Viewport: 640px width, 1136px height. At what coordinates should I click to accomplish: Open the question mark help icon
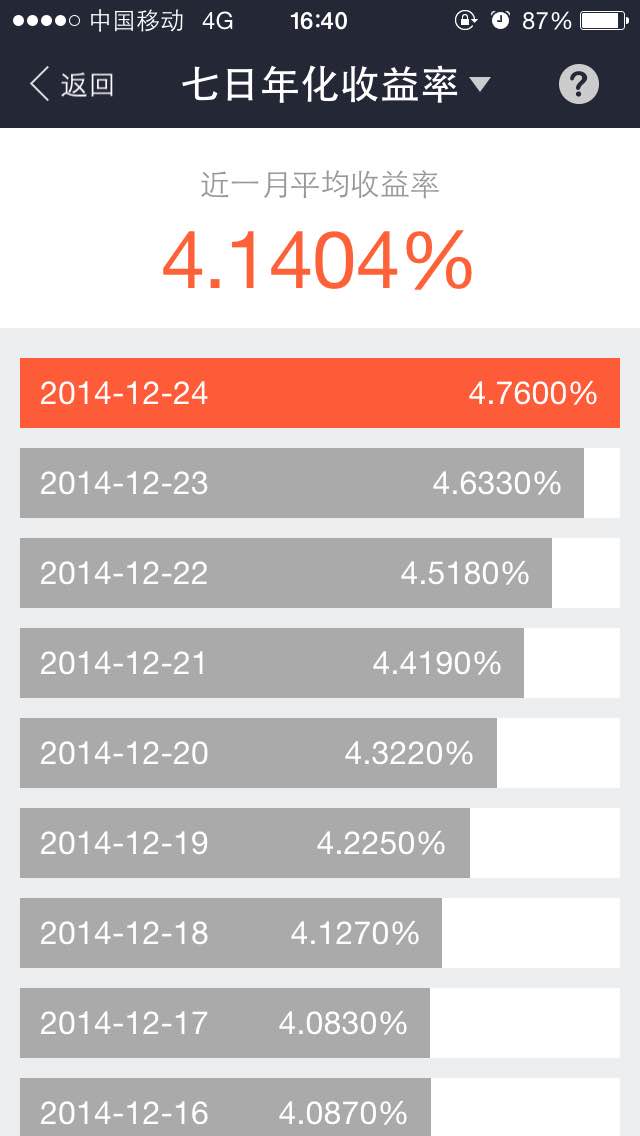coord(578,85)
